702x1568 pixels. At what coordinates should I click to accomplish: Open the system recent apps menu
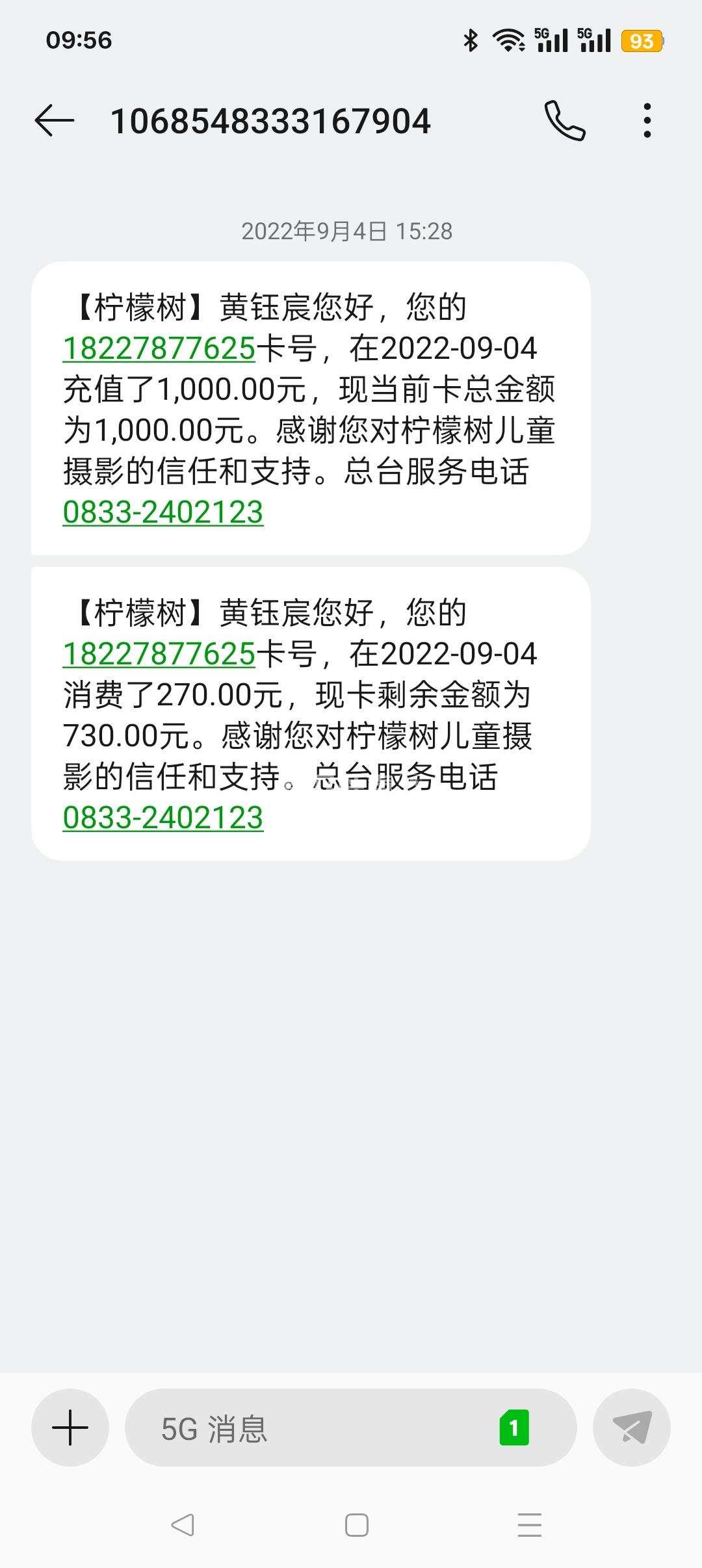point(530,1525)
